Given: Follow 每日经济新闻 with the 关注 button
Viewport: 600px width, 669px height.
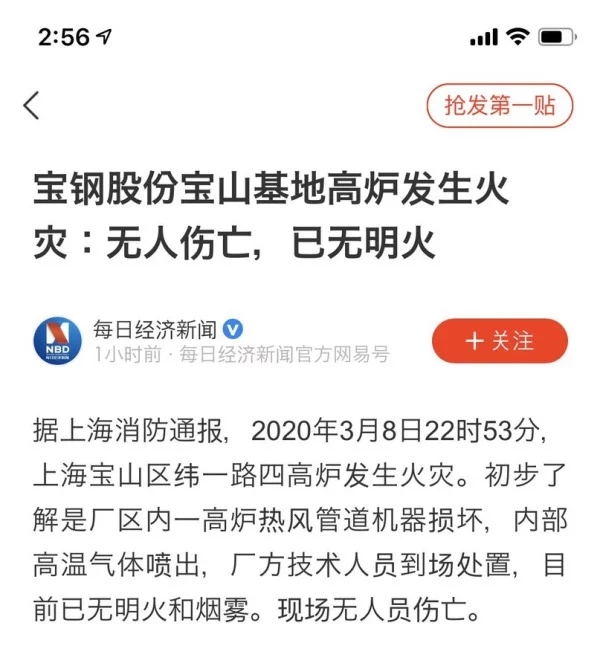Looking at the screenshot, I should [x=499, y=341].
